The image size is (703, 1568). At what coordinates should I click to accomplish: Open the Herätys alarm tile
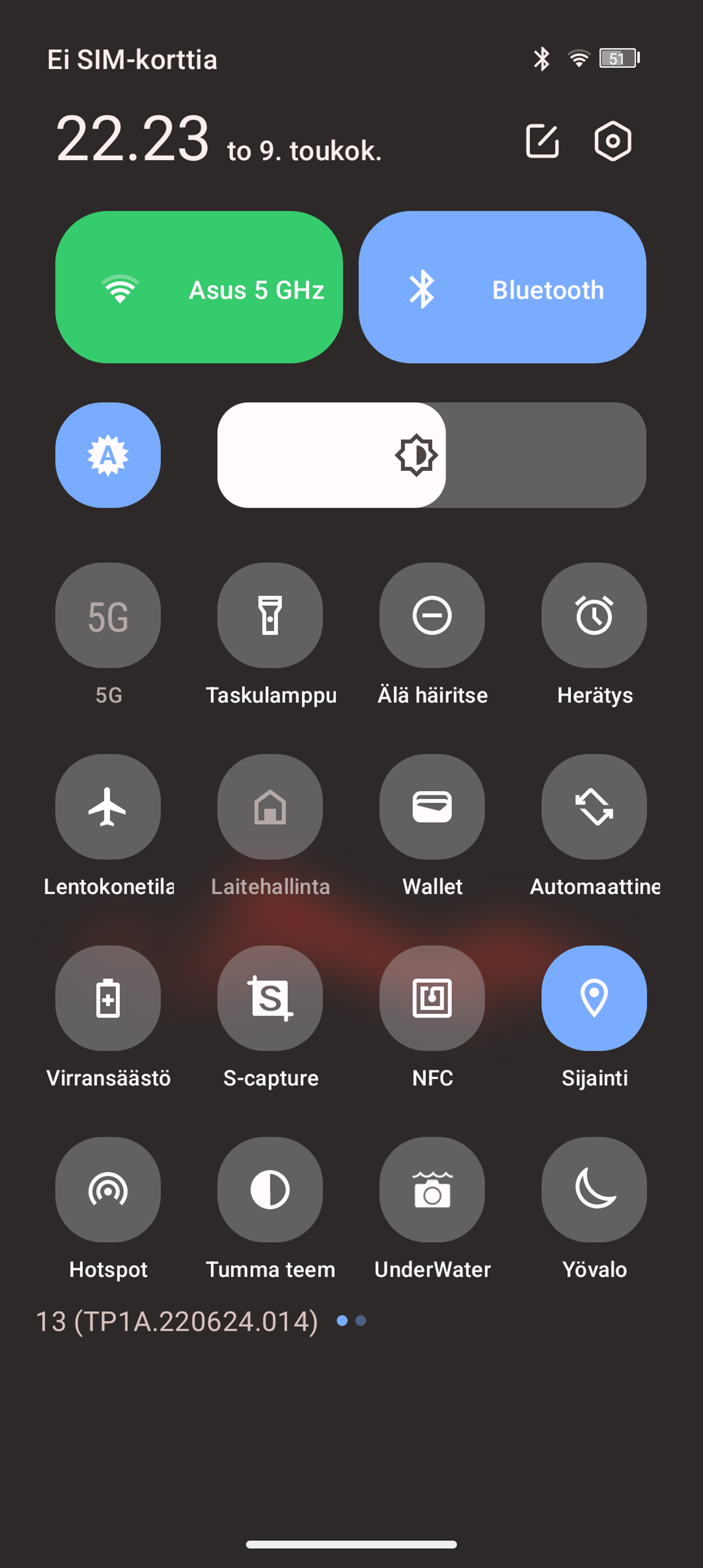(594, 616)
